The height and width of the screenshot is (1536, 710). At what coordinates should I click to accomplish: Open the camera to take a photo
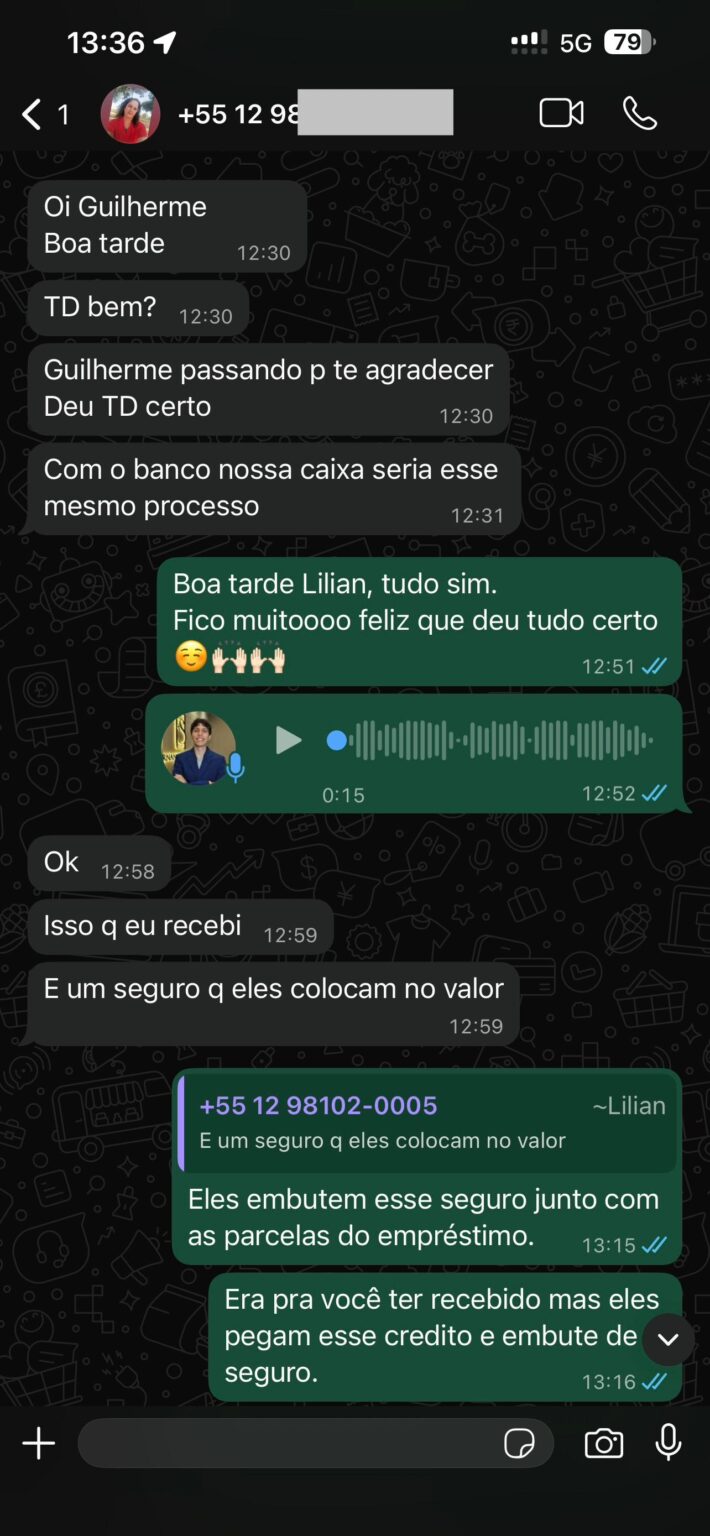(x=603, y=1443)
